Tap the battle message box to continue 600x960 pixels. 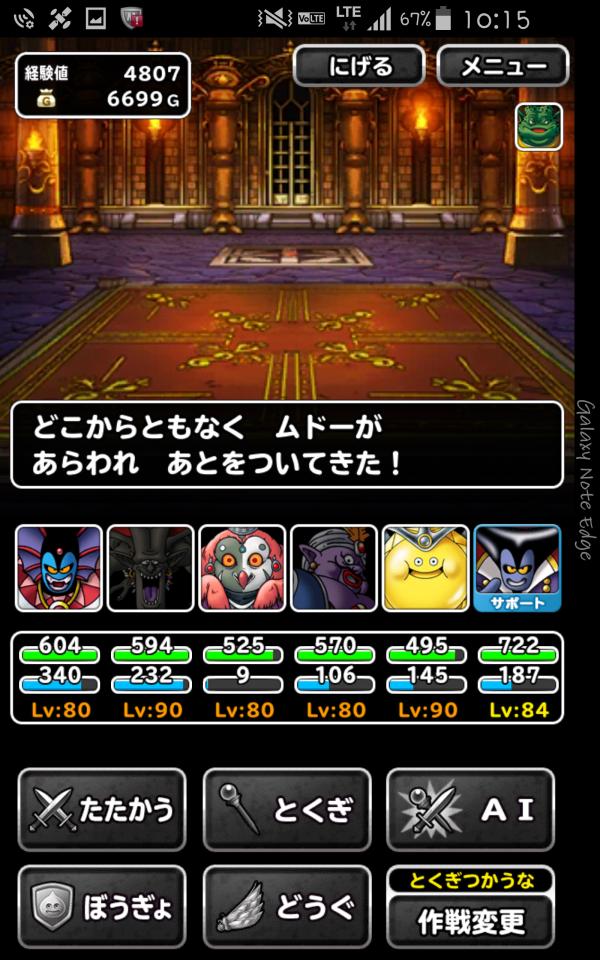[286, 445]
